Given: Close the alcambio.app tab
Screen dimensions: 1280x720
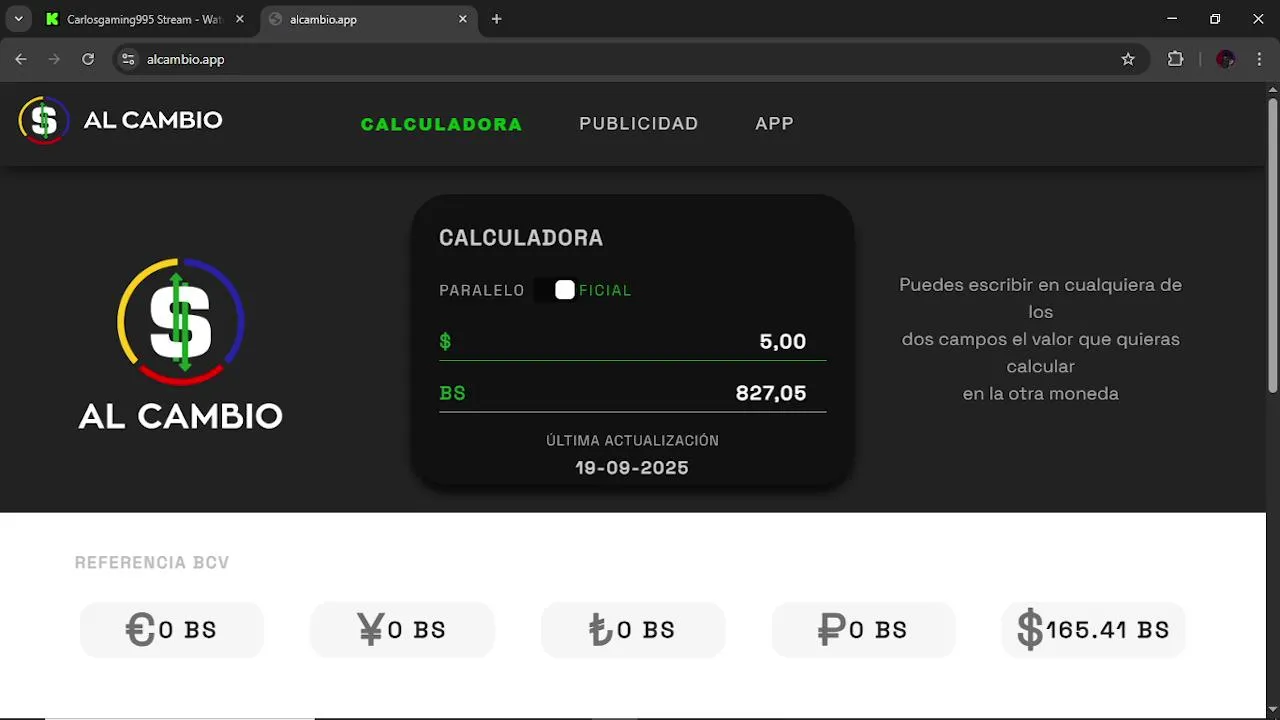Looking at the screenshot, I should click(x=463, y=19).
